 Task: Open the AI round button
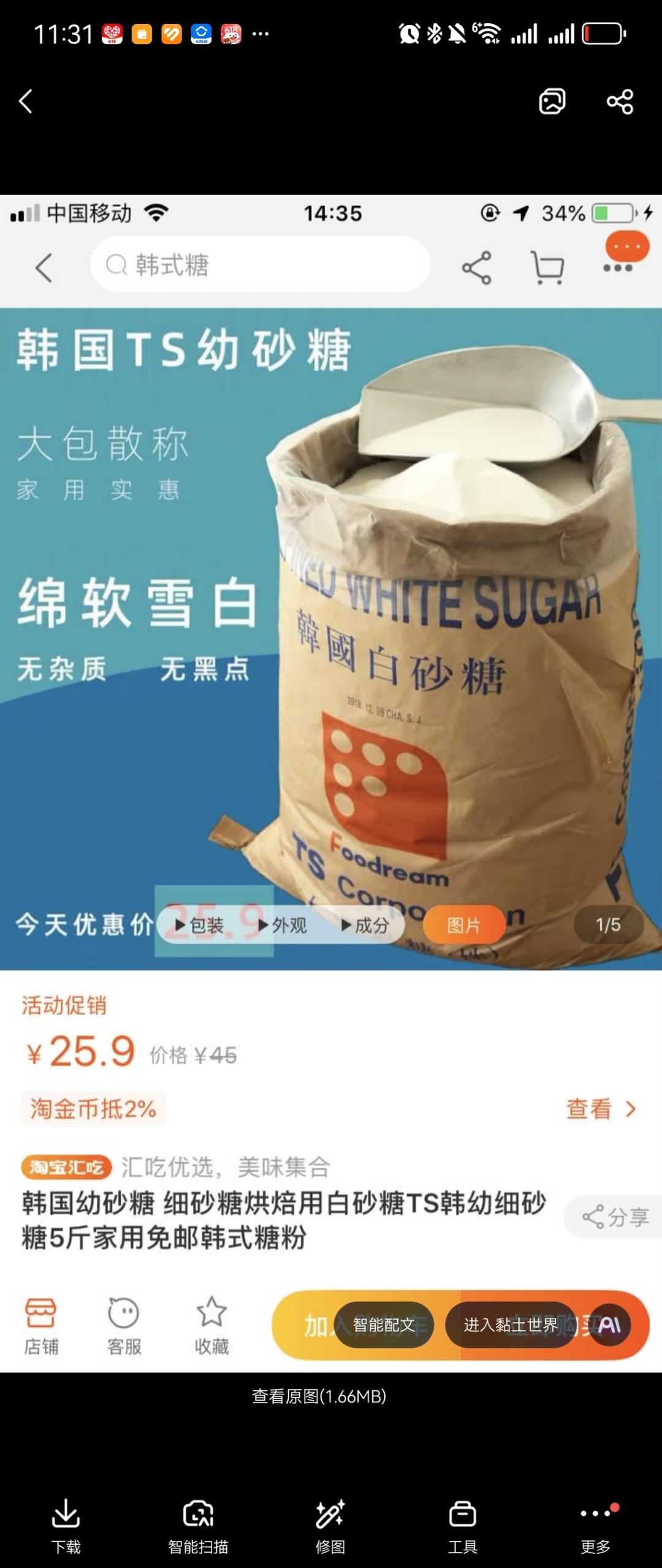(609, 1325)
